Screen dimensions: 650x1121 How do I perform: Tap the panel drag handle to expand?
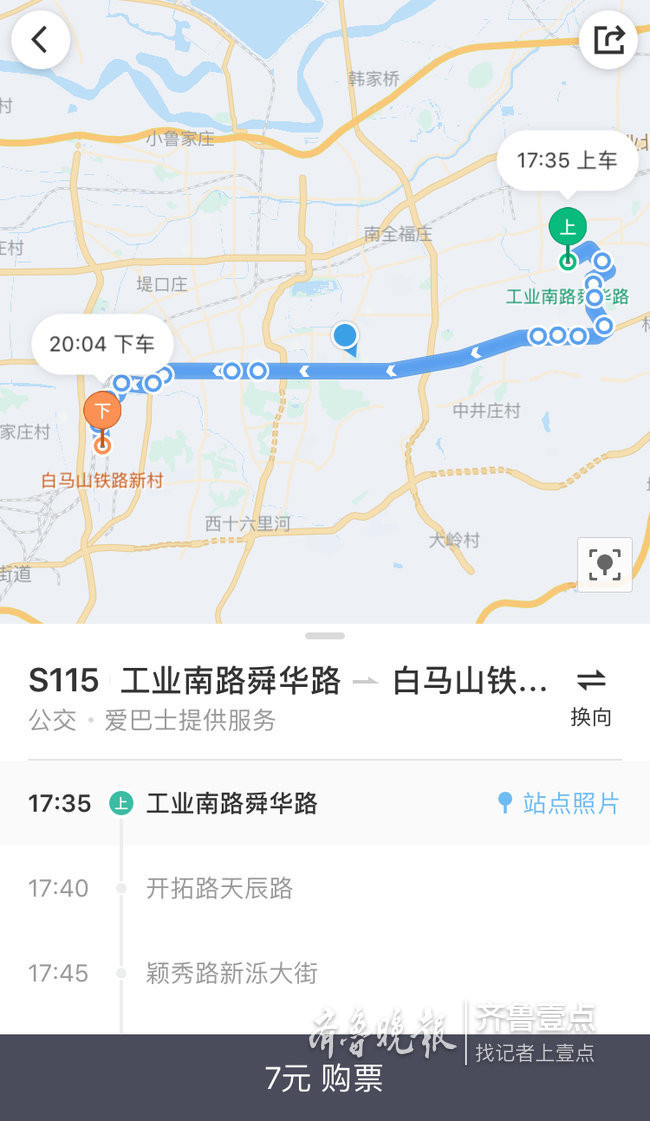pos(325,636)
